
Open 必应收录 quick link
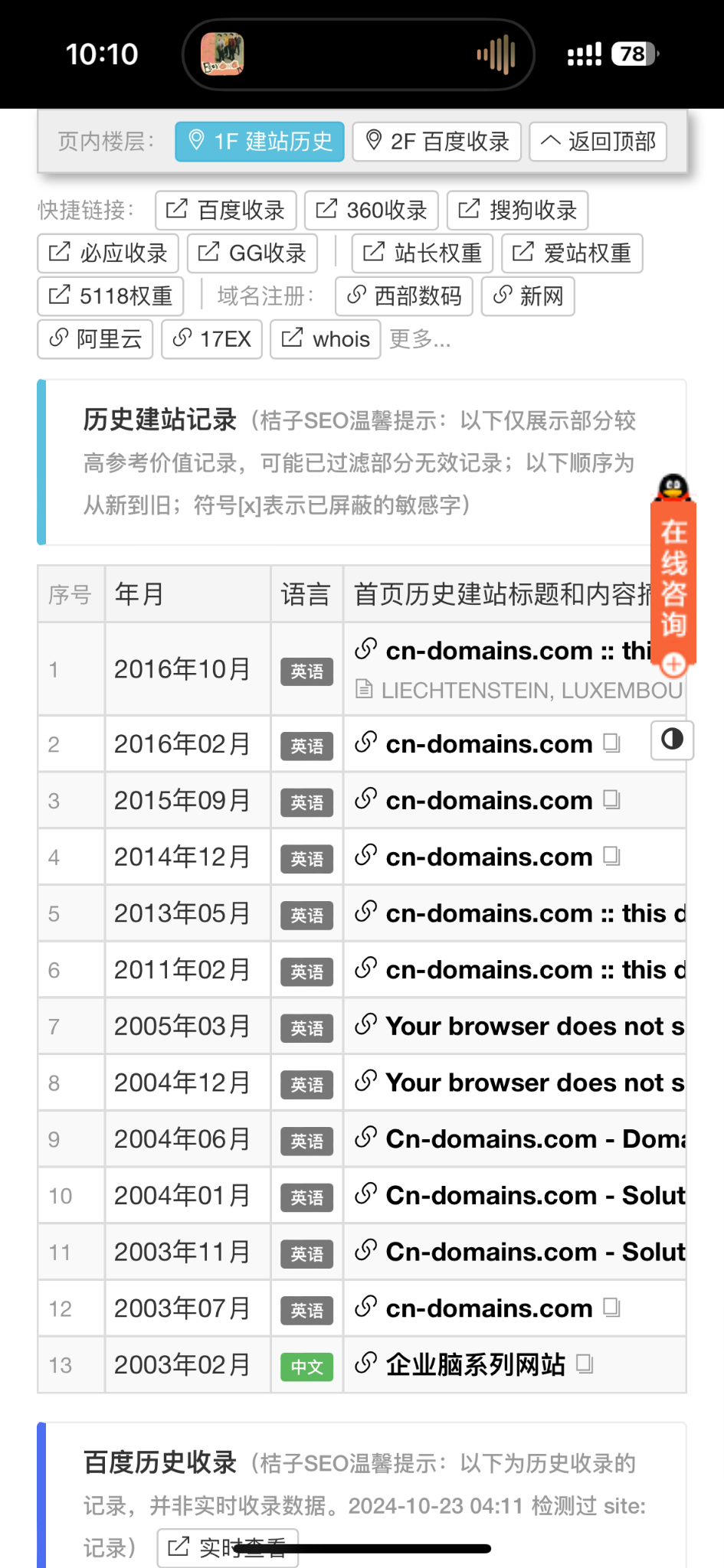click(108, 253)
